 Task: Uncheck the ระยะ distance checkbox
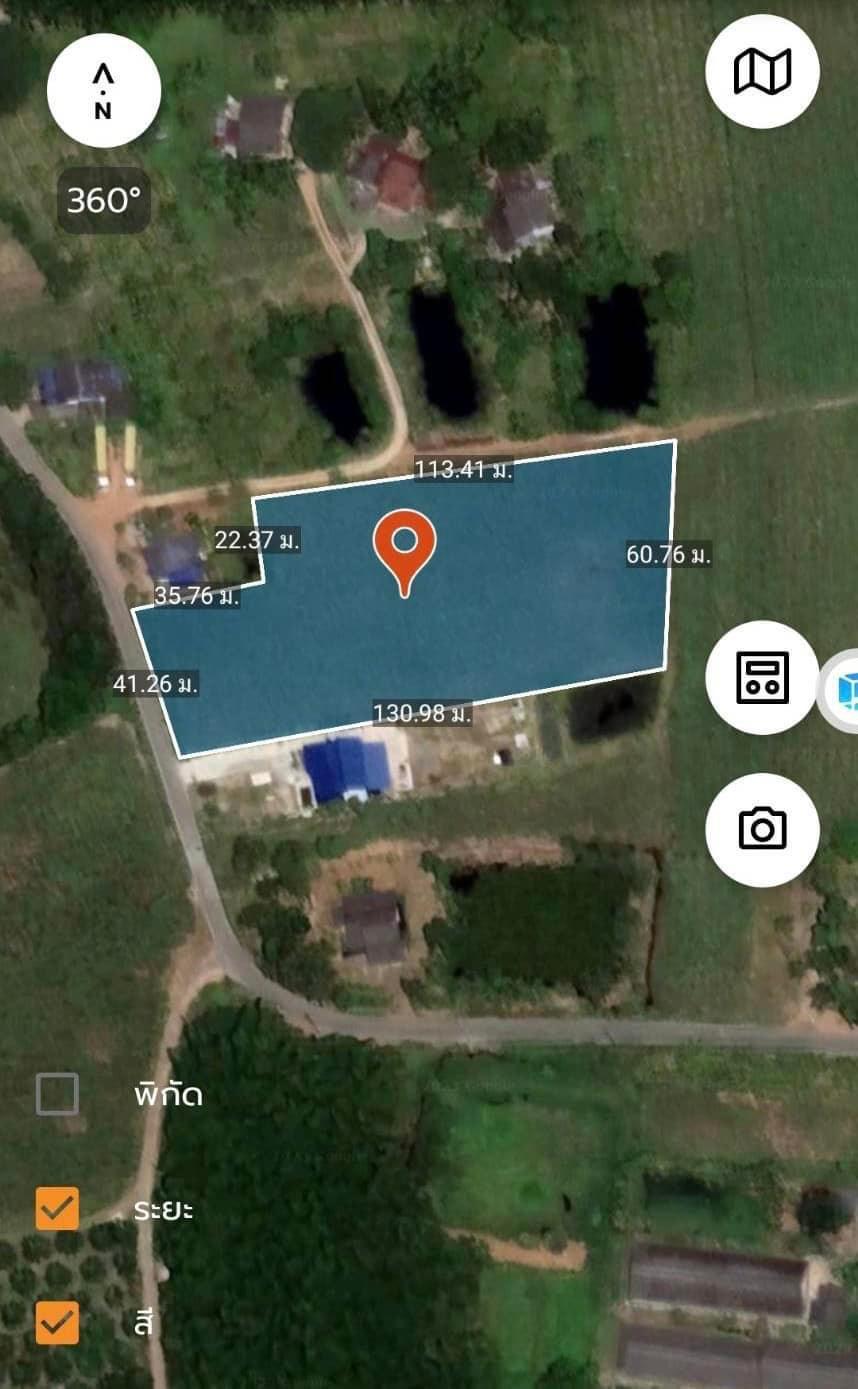[57, 1208]
